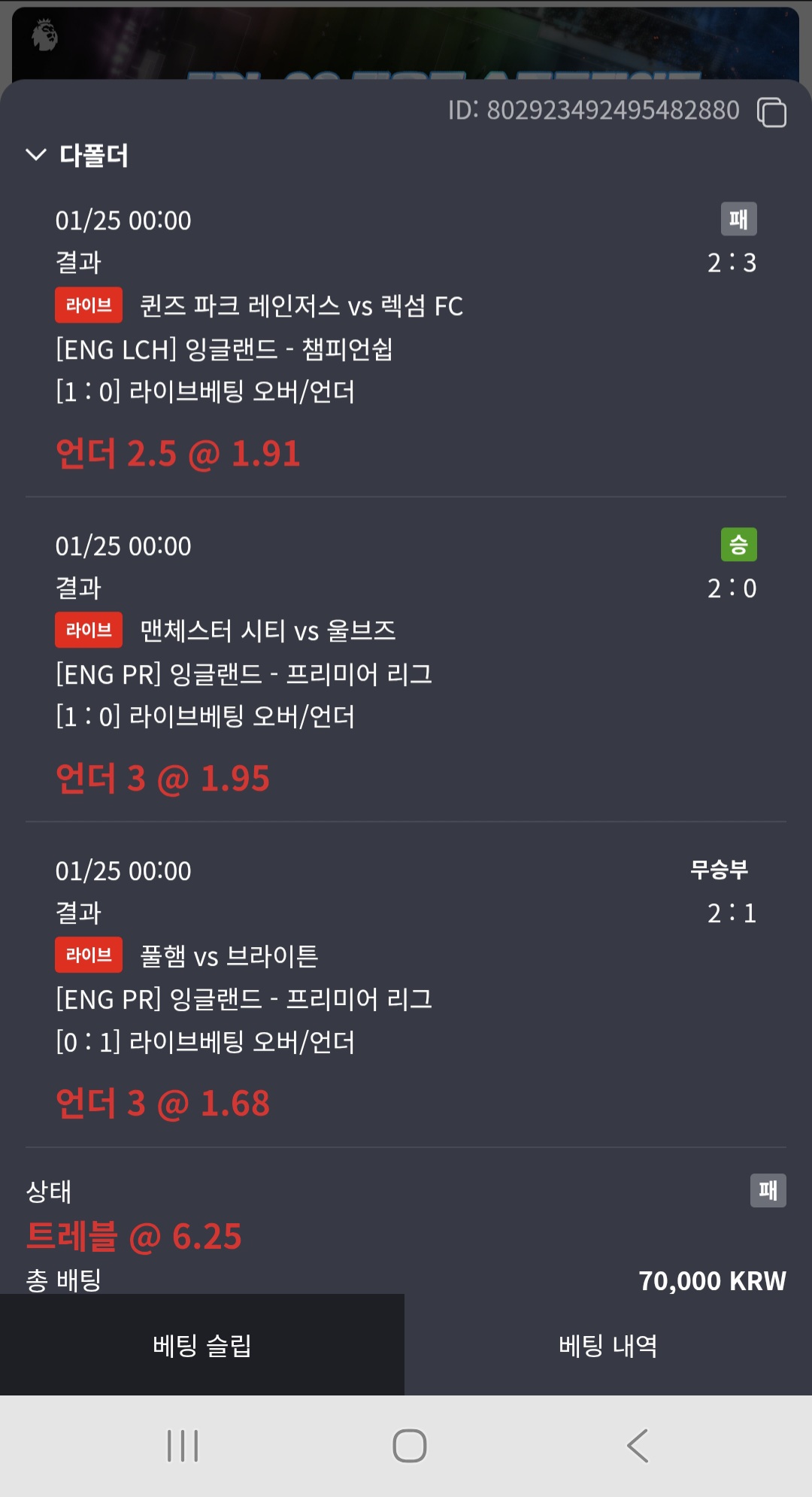
Task: Collapse the 다폴더 section
Action: [36, 155]
